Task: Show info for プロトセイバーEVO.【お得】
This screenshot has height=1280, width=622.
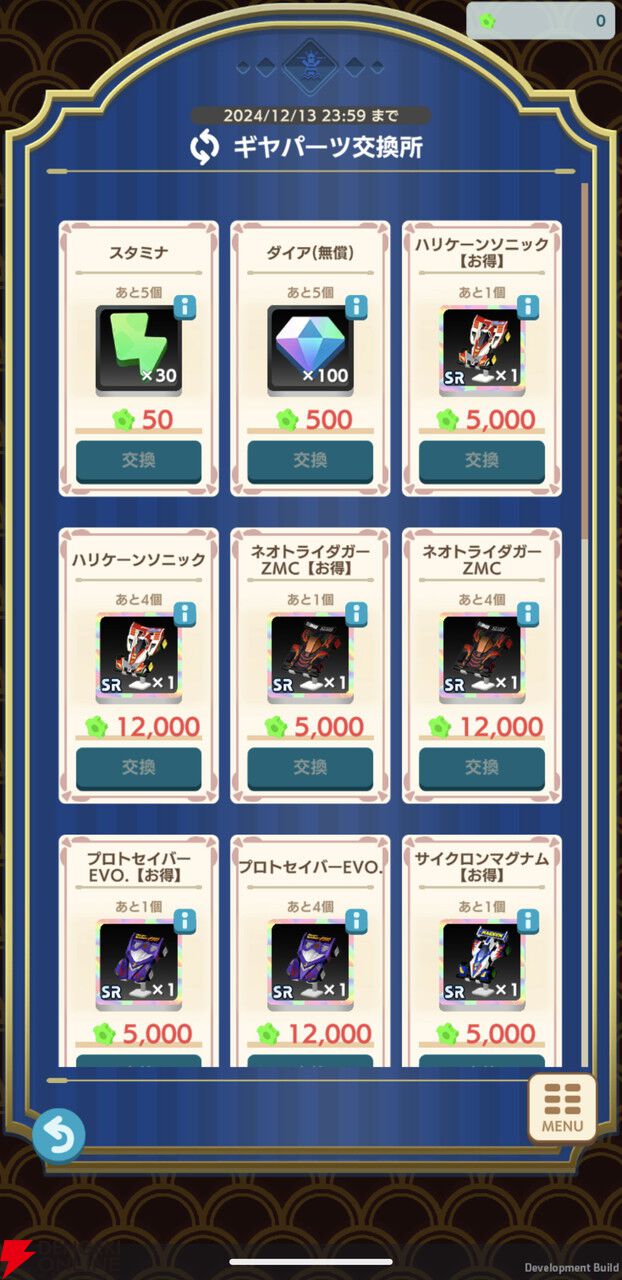Action: click(x=185, y=920)
